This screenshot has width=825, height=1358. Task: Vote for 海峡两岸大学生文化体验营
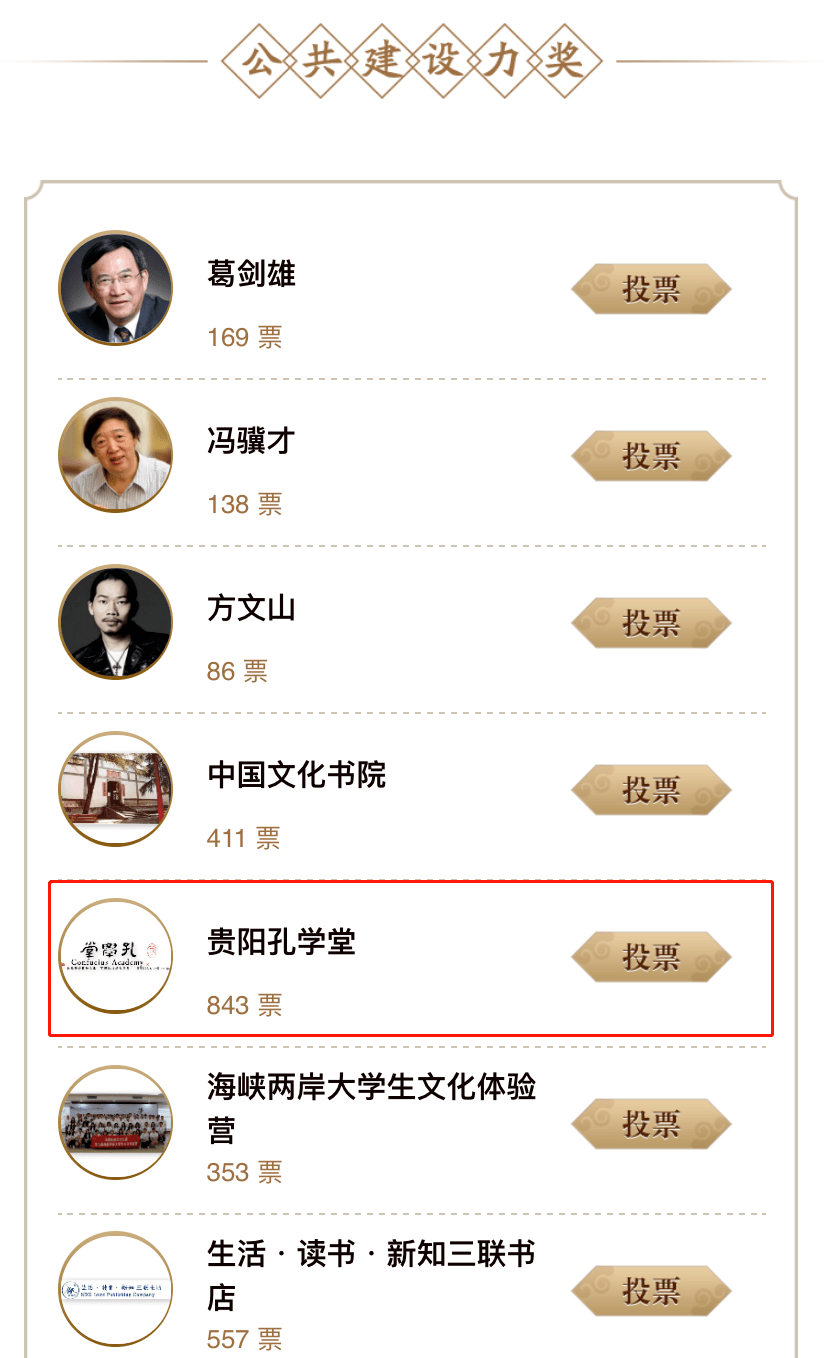tap(651, 1123)
